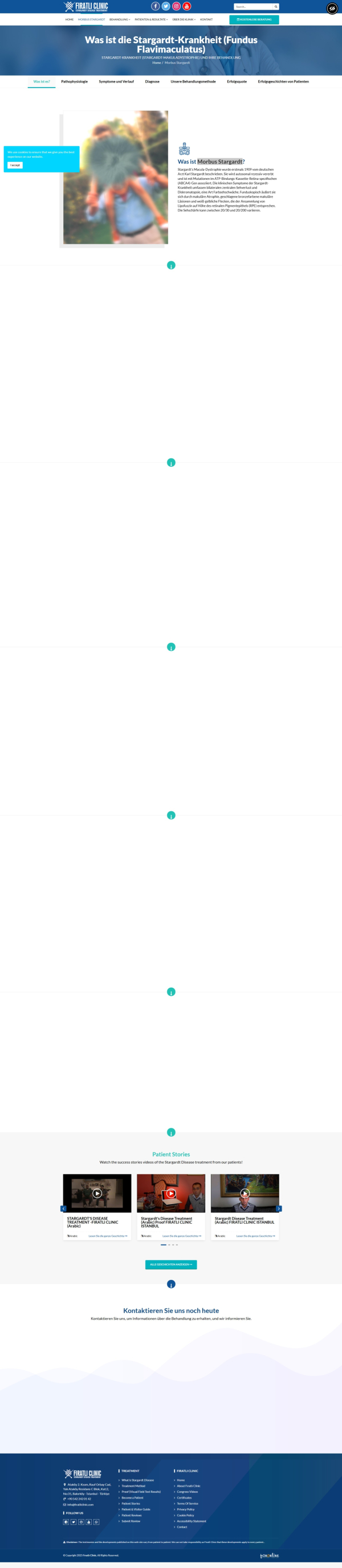
Task: Show next patient story with right arrow
Action: click(x=279, y=1208)
